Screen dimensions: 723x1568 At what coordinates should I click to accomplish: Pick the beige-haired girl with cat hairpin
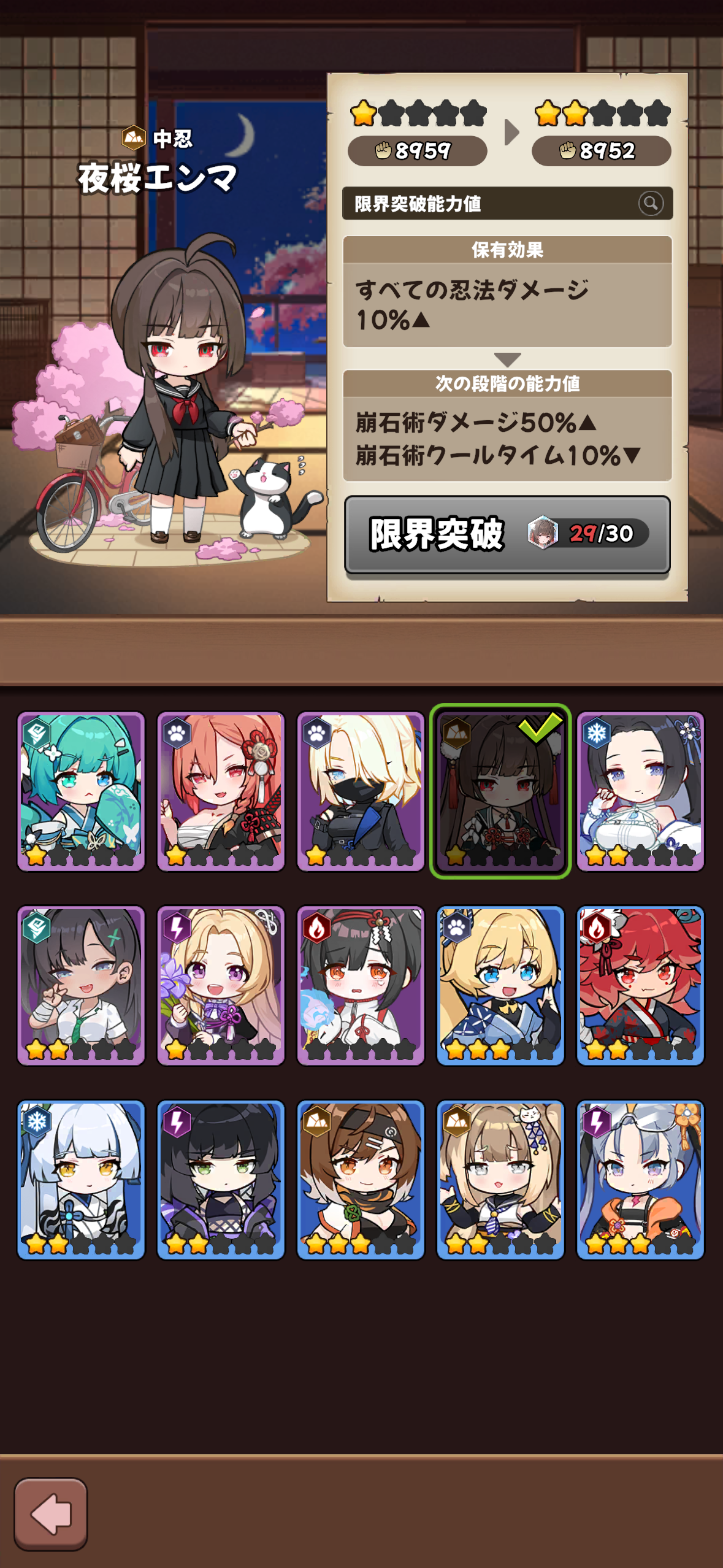point(500,1179)
